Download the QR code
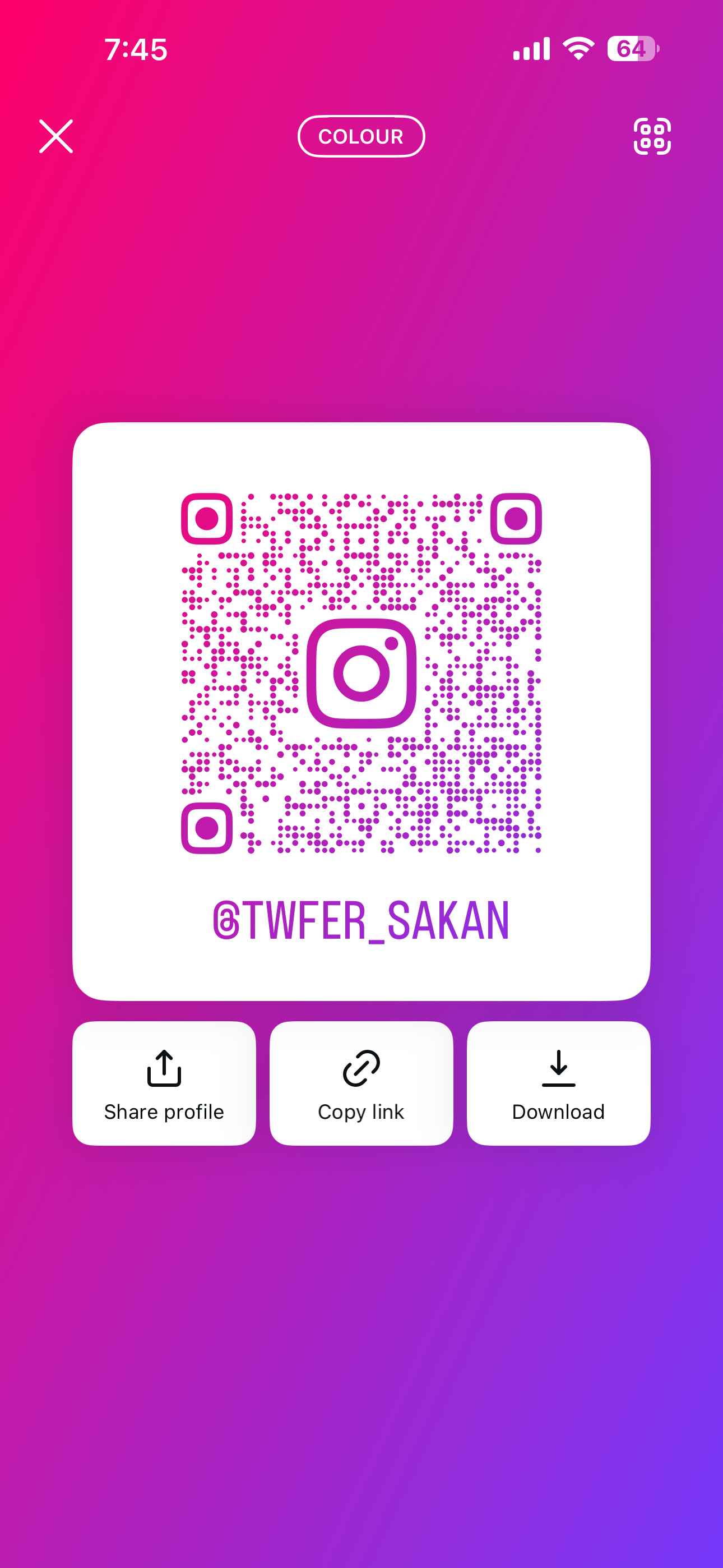Viewport: 723px width, 1568px height. 558,1083
